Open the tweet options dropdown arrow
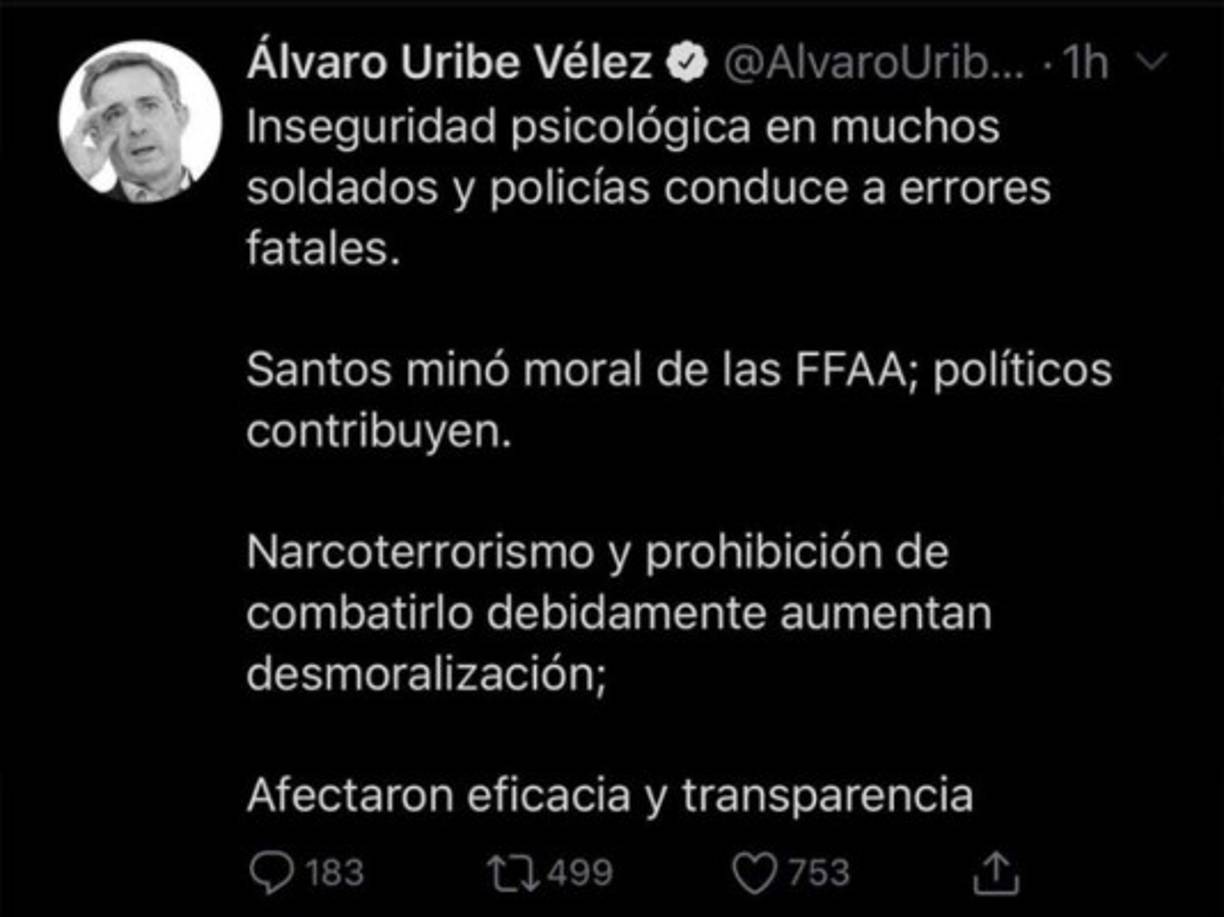Image resolution: width=1224 pixels, height=917 pixels. (1153, 64)
